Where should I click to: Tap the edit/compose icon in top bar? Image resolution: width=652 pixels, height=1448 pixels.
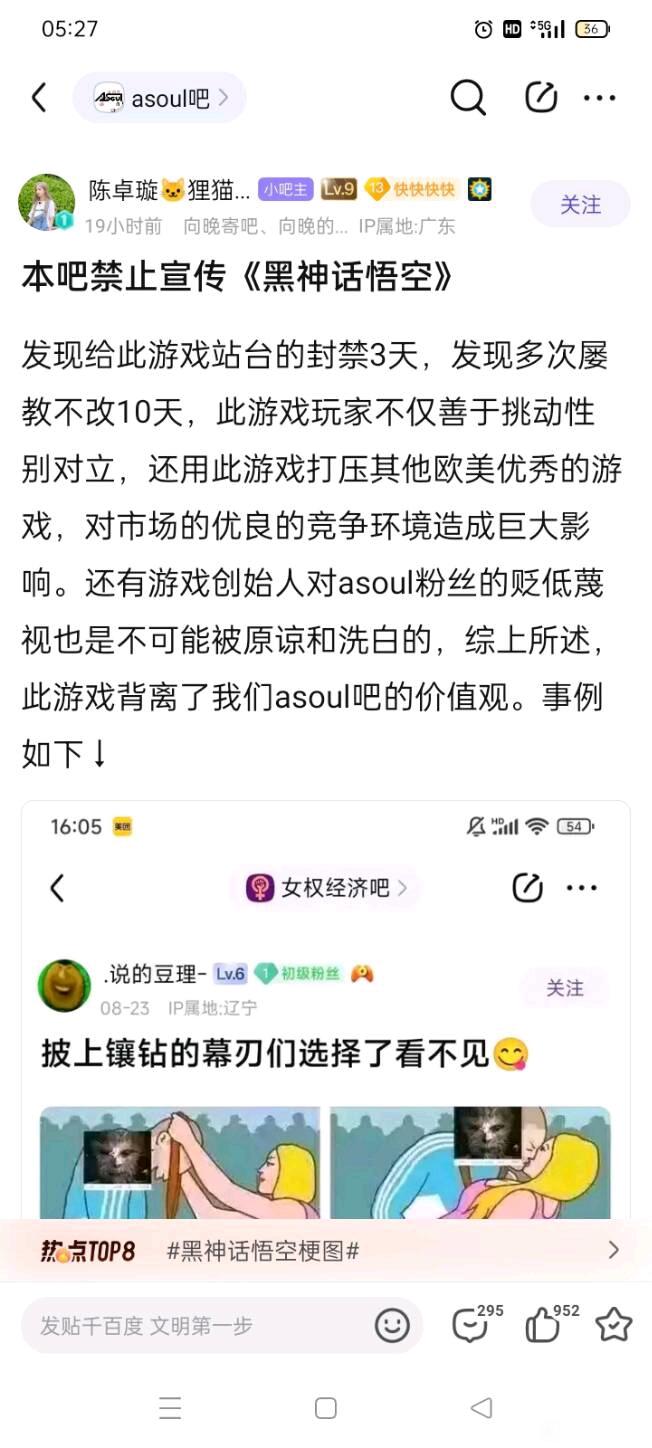click(540, 98)
